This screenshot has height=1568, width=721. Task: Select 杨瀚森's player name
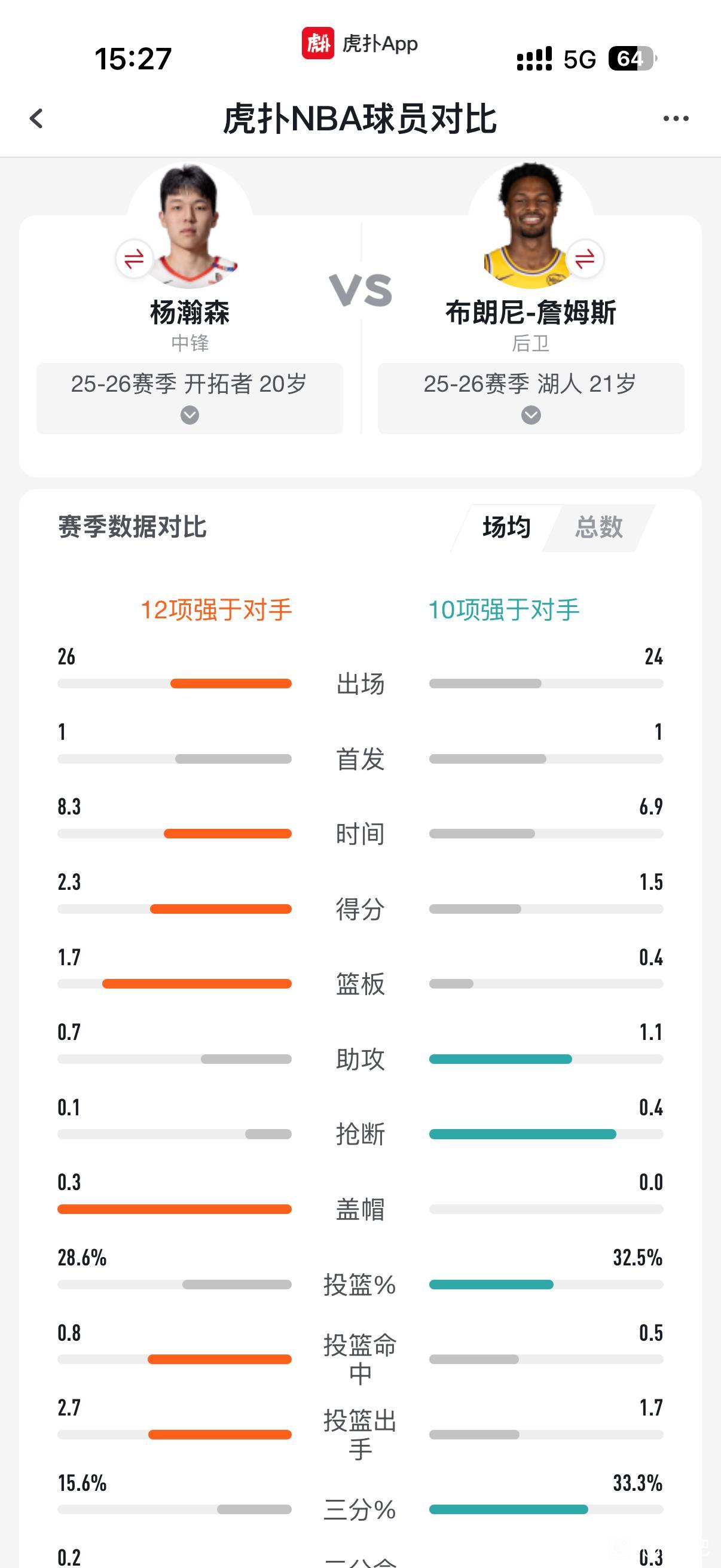click(x=187, y=312)
